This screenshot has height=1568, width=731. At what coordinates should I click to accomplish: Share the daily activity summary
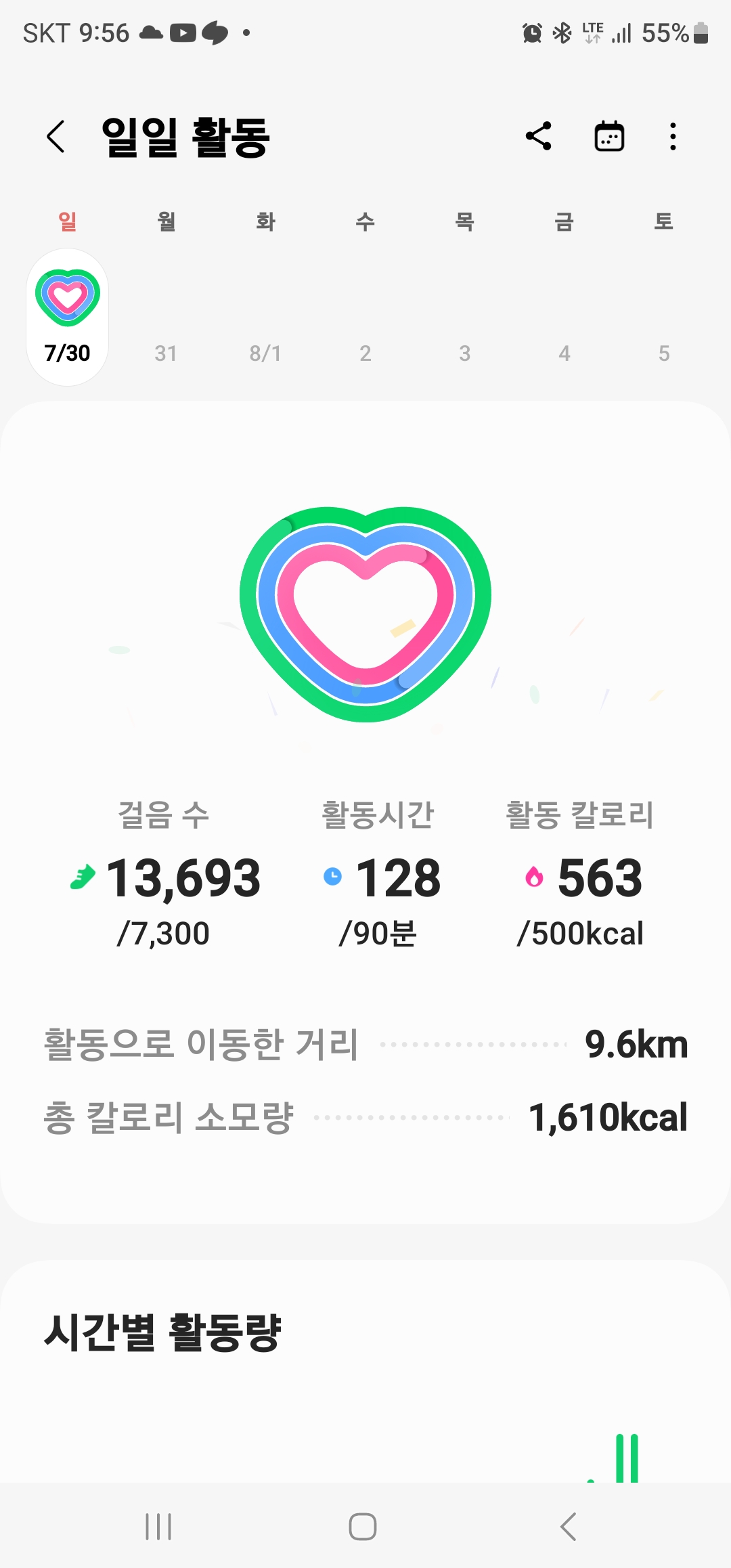pyautogui.click(x=539, y=137)
